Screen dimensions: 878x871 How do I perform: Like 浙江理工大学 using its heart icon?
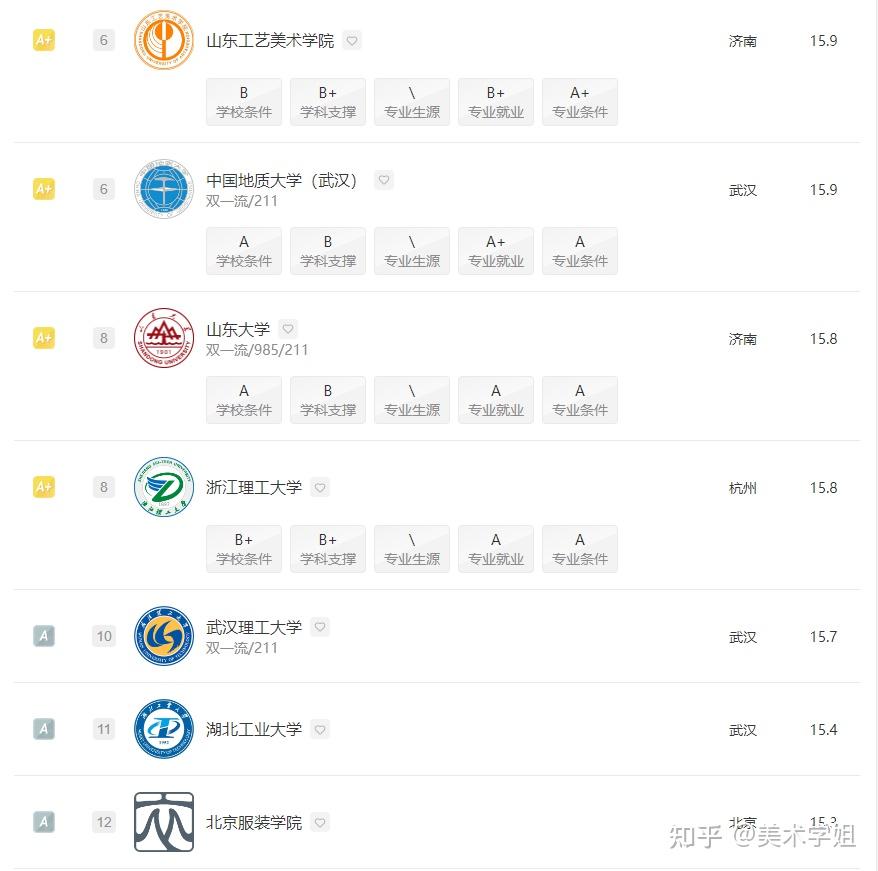[x=320, y=487]
